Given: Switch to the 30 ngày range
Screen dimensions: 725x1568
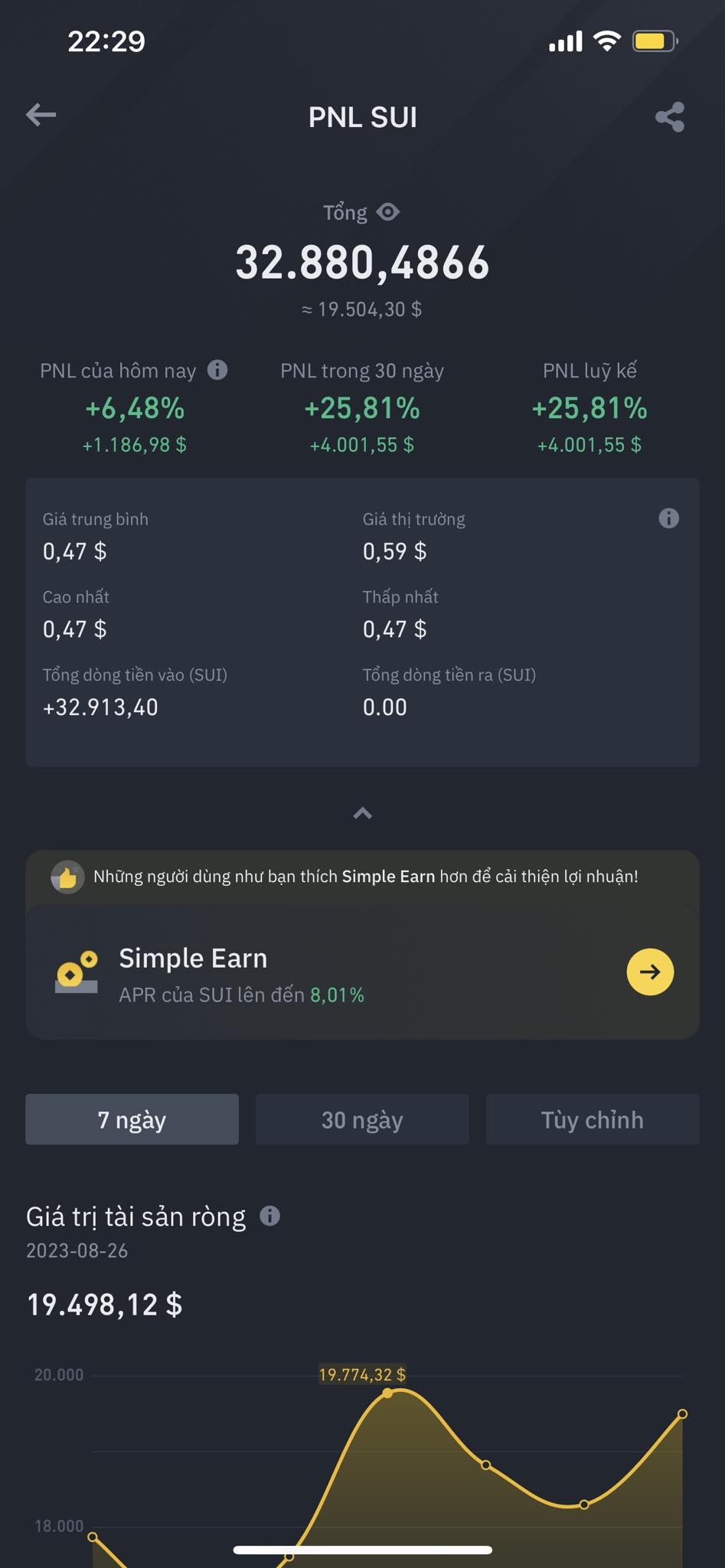Looking at the screenshot, I should tap(362, 1119).
